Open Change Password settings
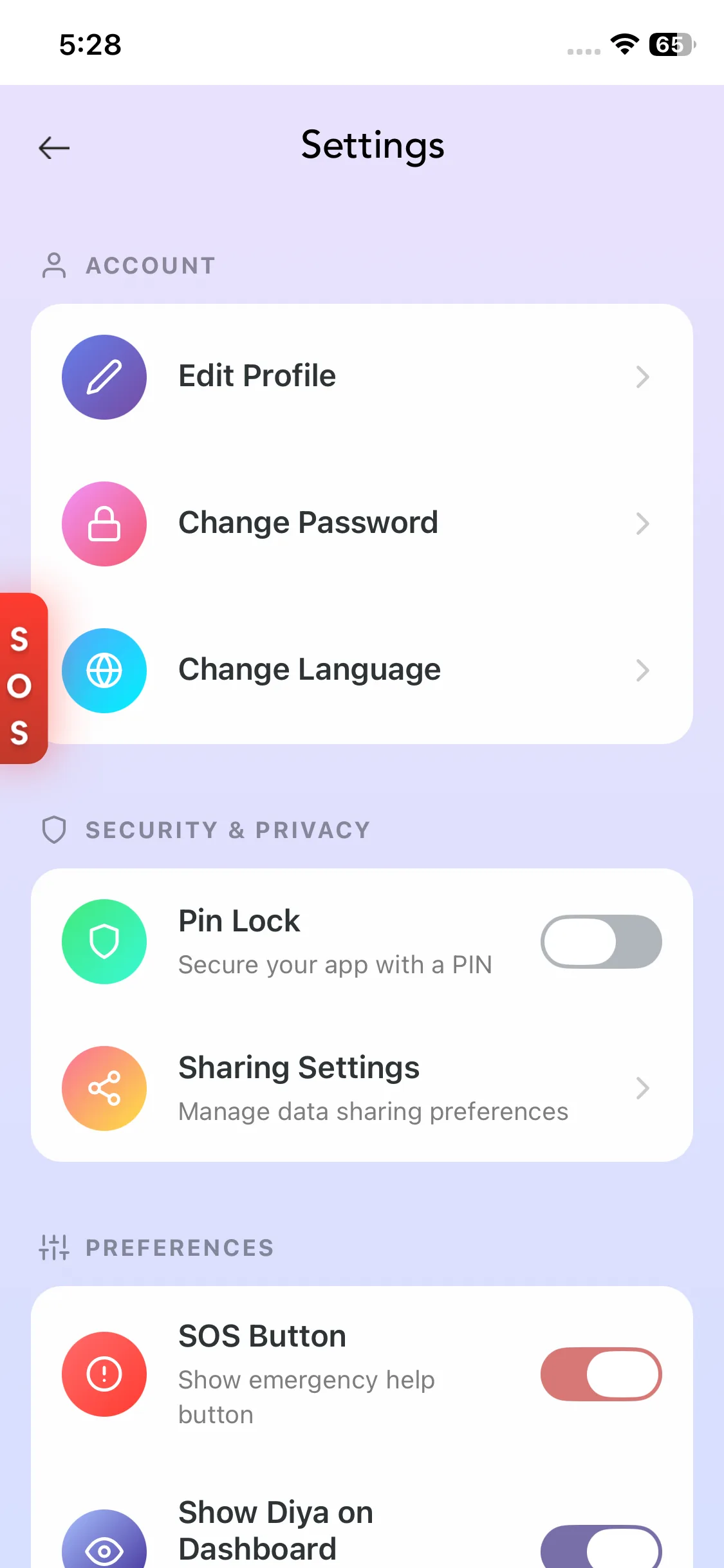The width and height of the screenshot is (724, 1568). (x=362, y=524)
